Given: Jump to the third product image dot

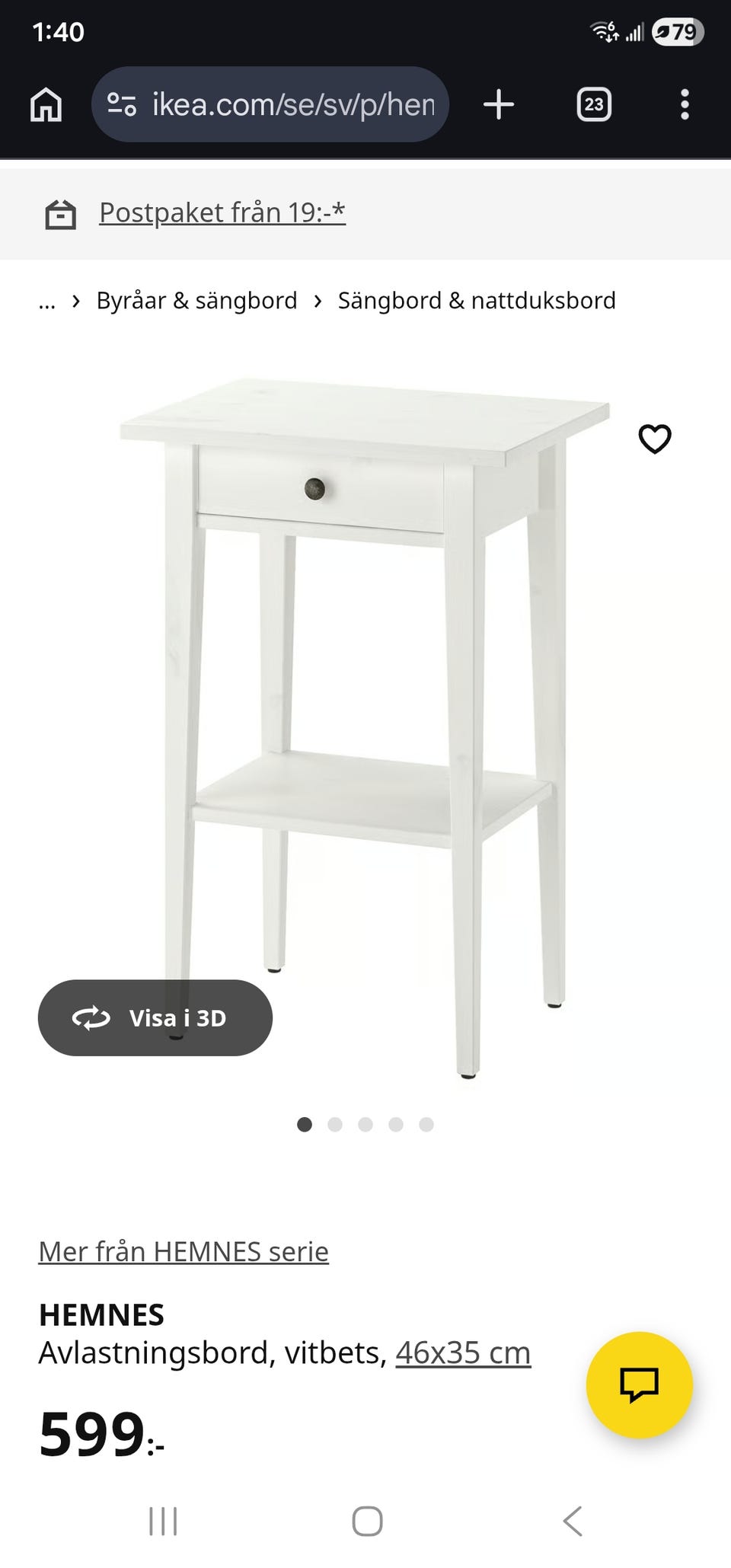Looking at the screenshot, I should 365,1125.
